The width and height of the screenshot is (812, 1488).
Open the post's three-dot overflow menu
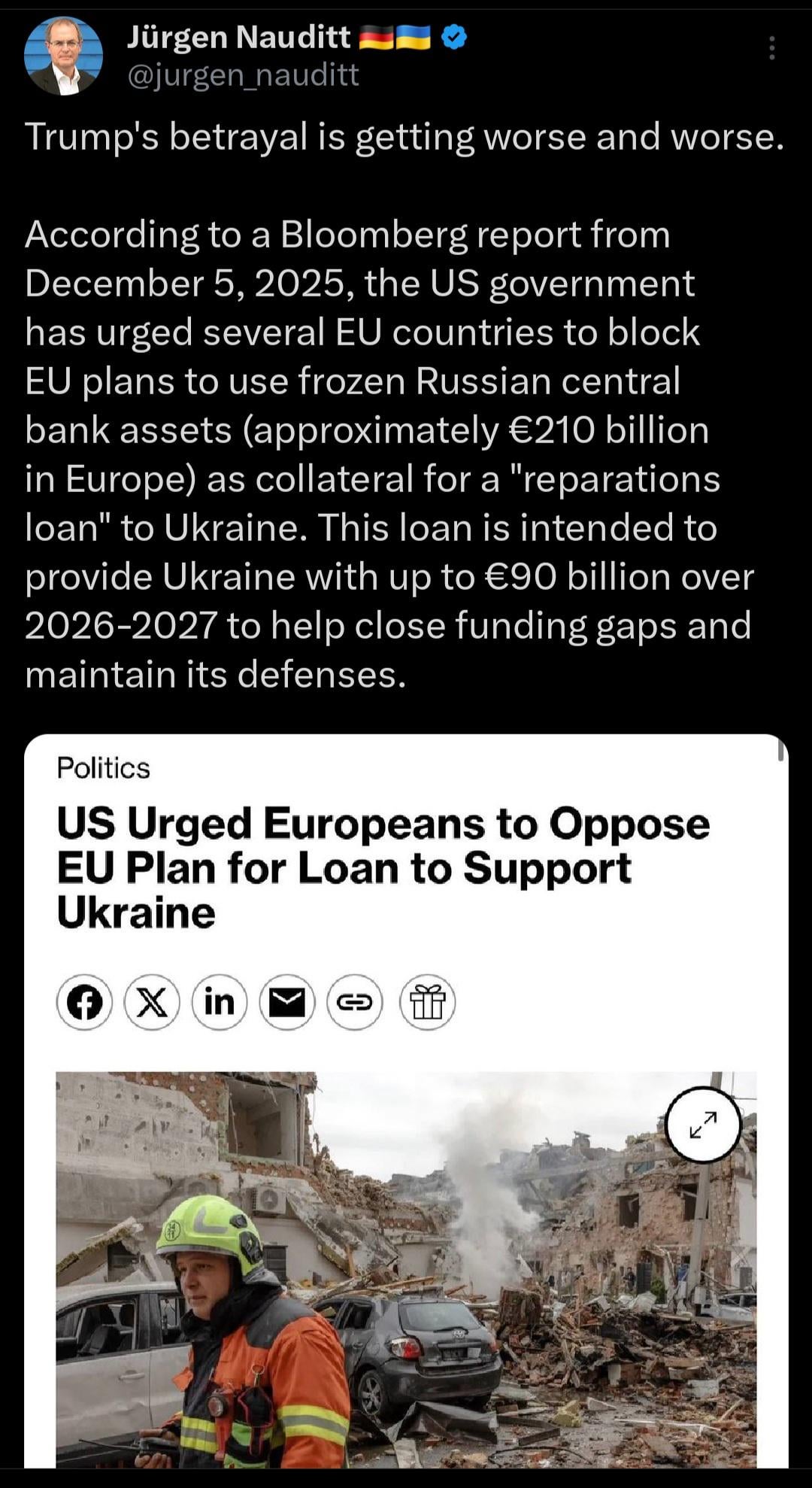[x=771, y=48]
